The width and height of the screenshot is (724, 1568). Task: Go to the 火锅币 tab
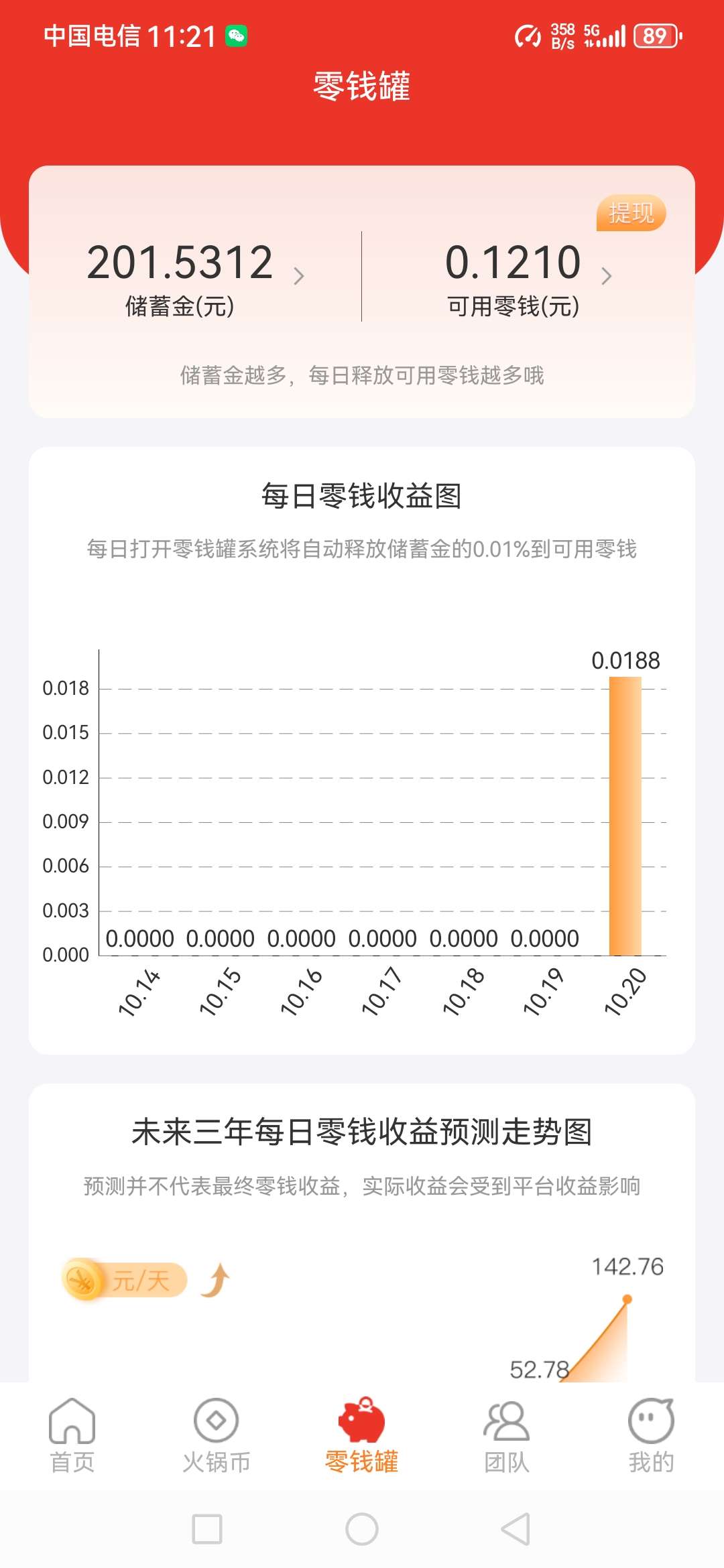[217, 1435]
